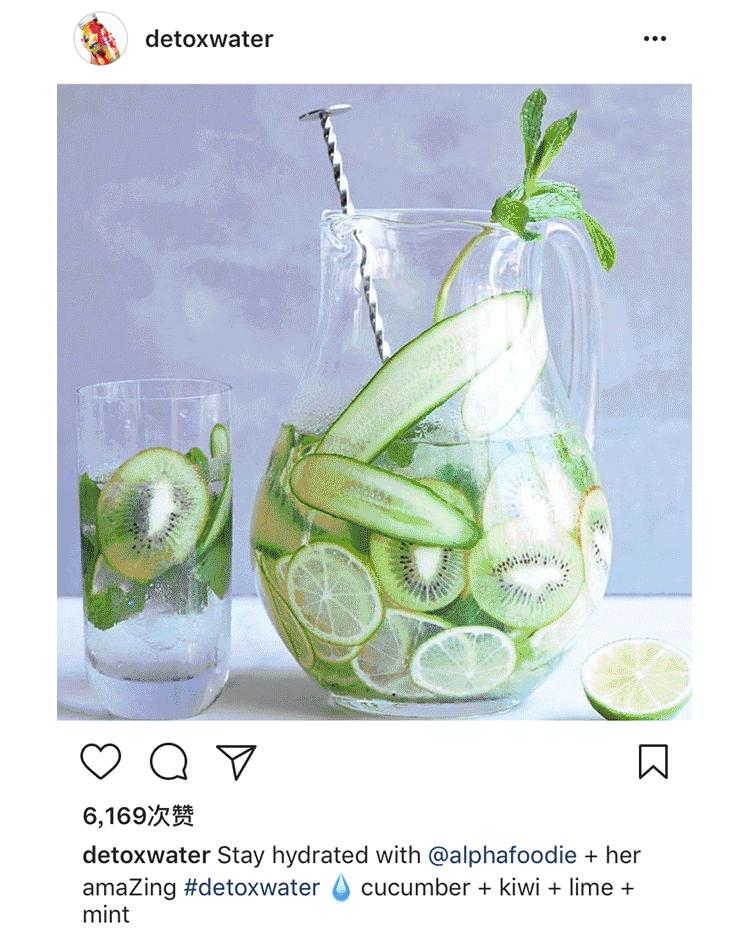View the list of 6,169 likes
Image resolution: width=750 pixels, height=939 pixels.
138,816
